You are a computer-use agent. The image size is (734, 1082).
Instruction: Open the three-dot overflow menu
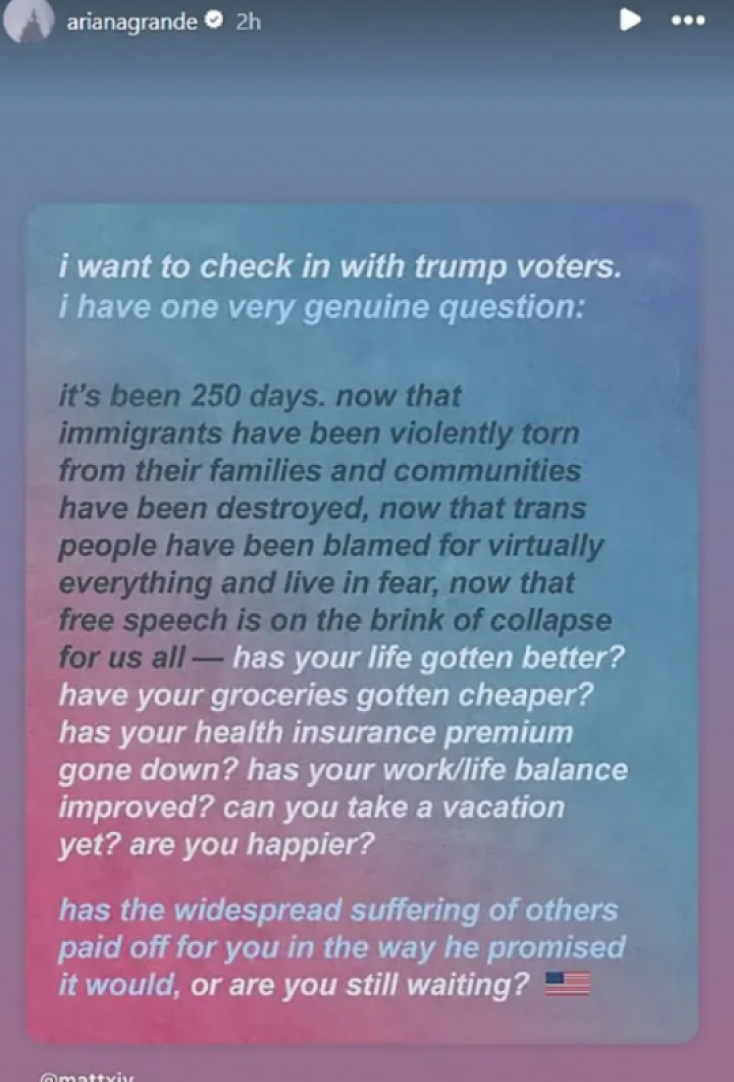[690, 20]
